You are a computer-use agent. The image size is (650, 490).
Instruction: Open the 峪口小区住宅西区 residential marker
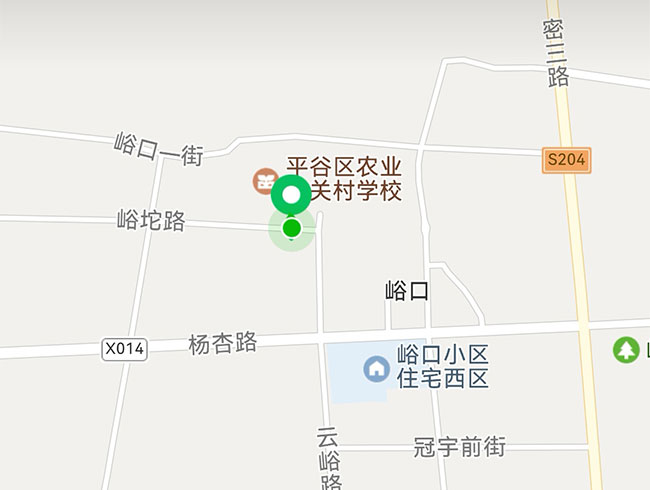[376, 368]
